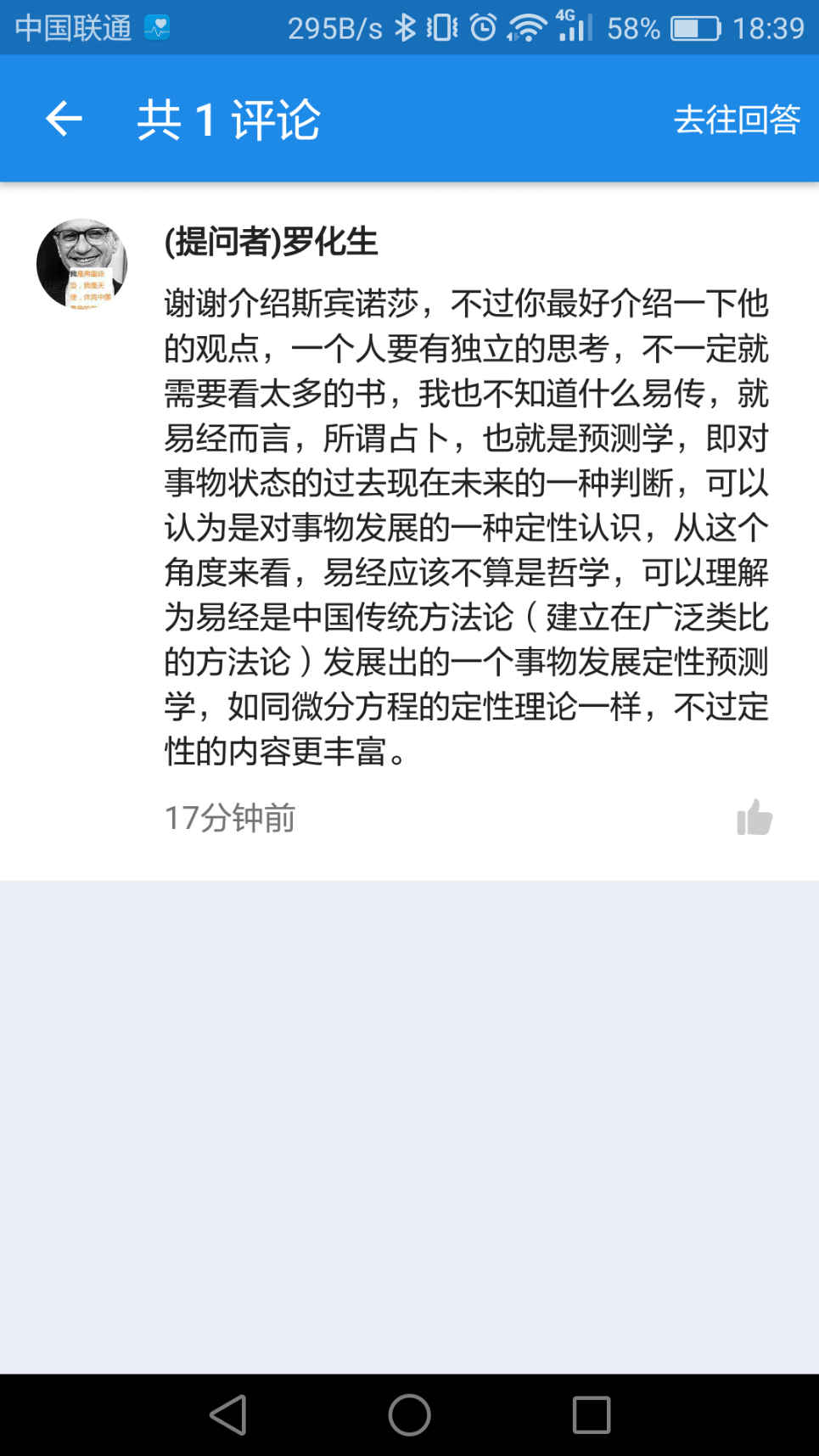Tap the timestamp 17分钟前

[229, 819]
